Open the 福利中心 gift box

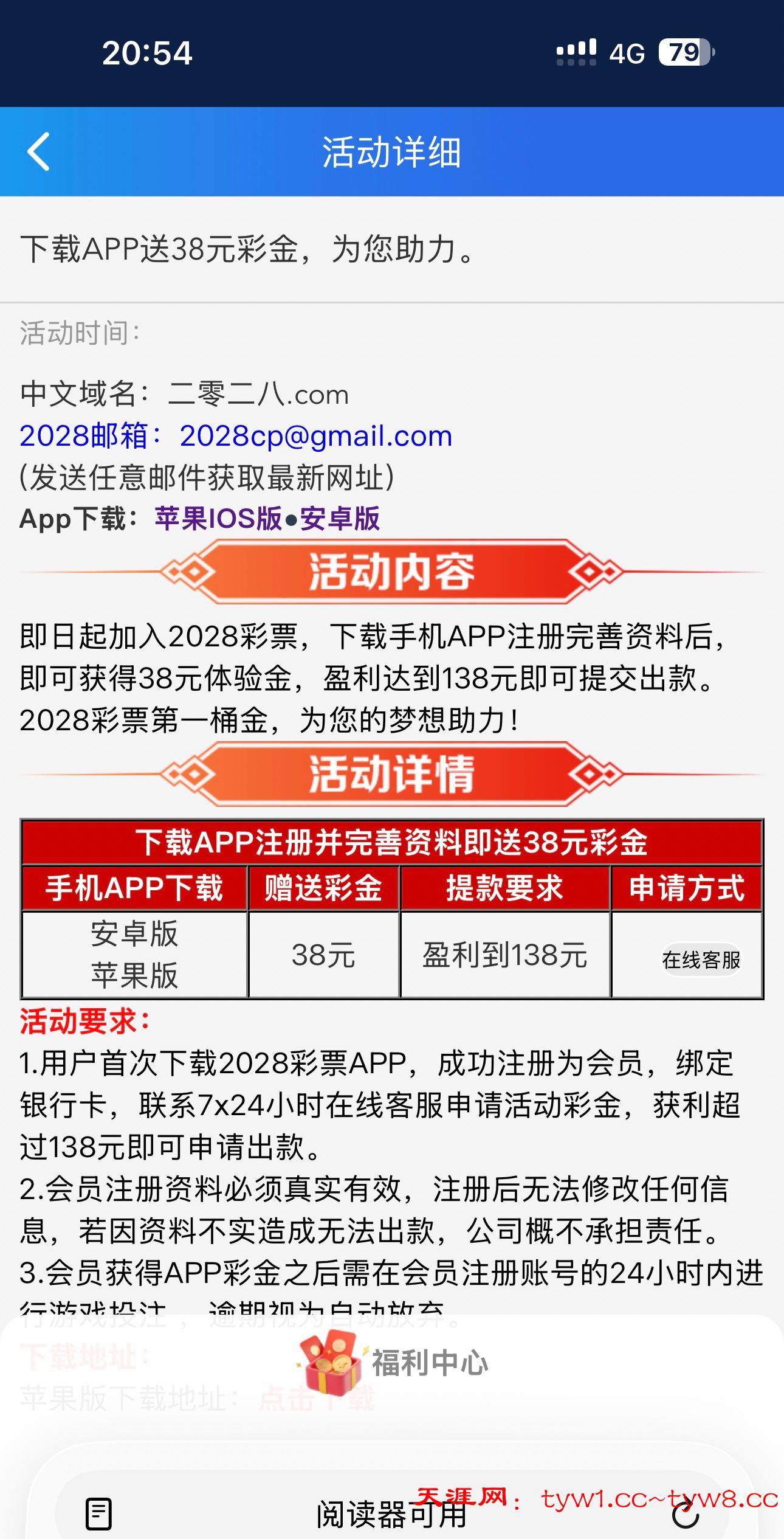click(330, 1361)
